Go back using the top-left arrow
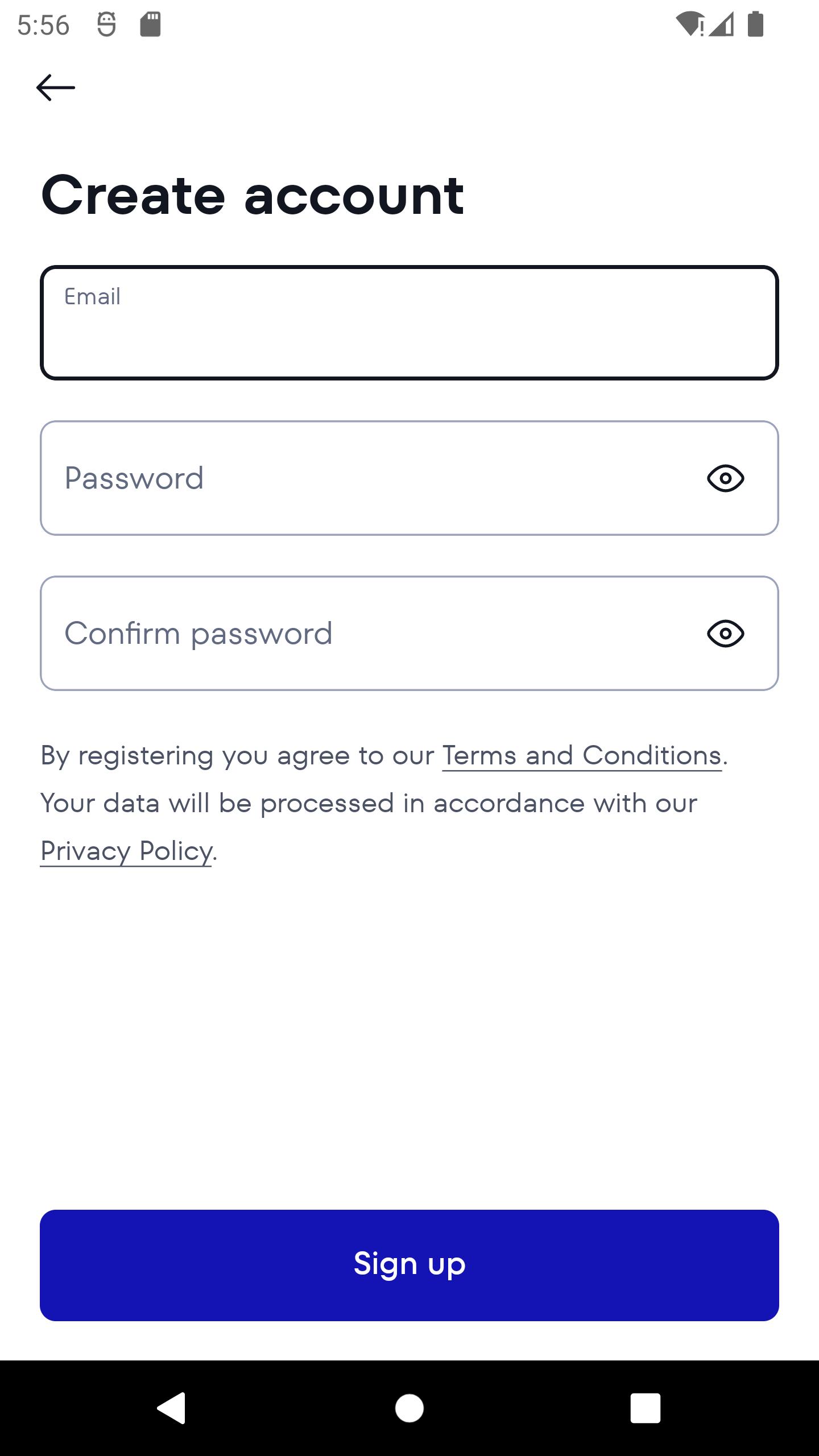819x1456 pixels. pyautogui.click(x=56, y=88)
